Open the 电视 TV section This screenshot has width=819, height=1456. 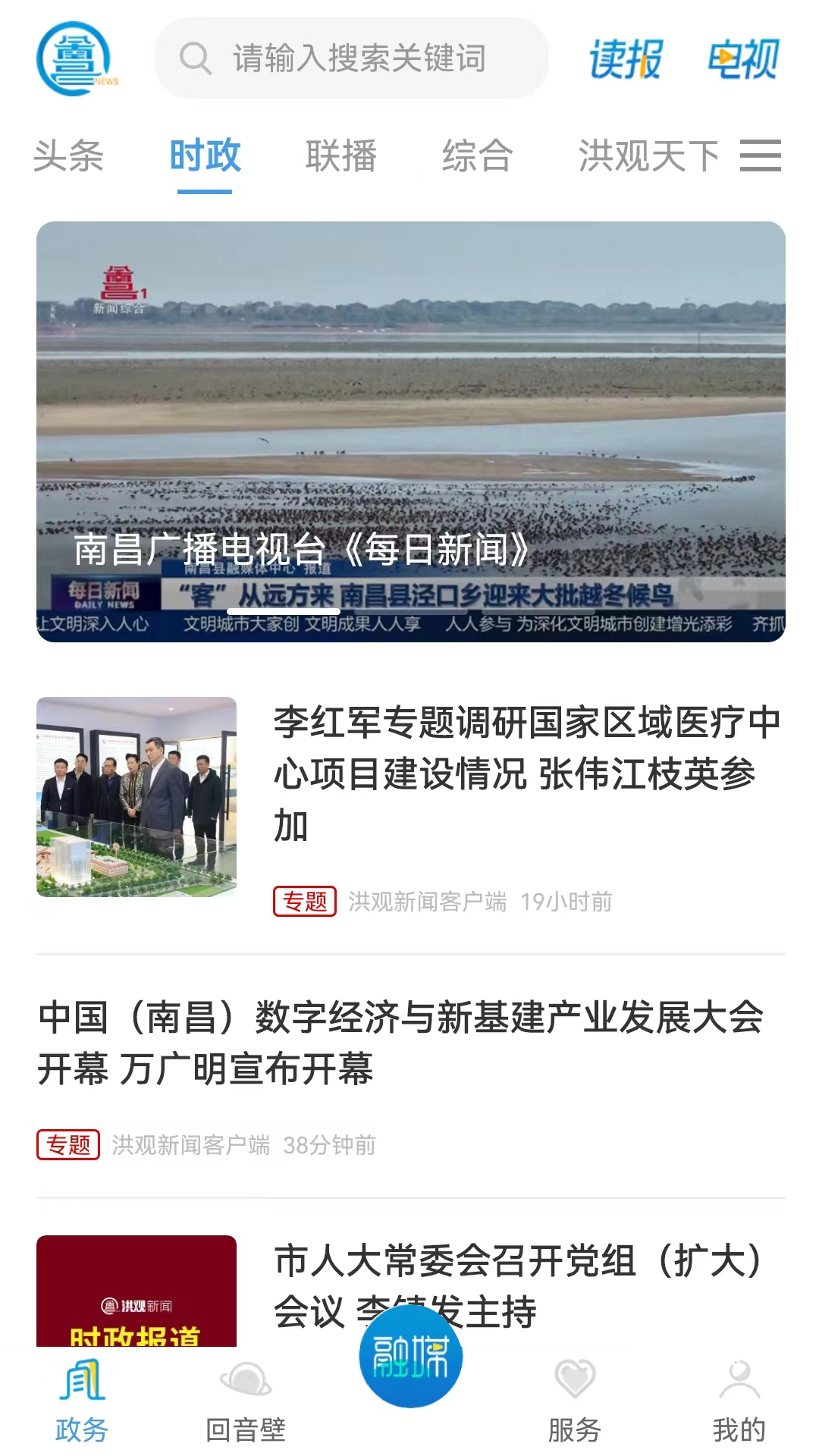(x=743, y=59)
